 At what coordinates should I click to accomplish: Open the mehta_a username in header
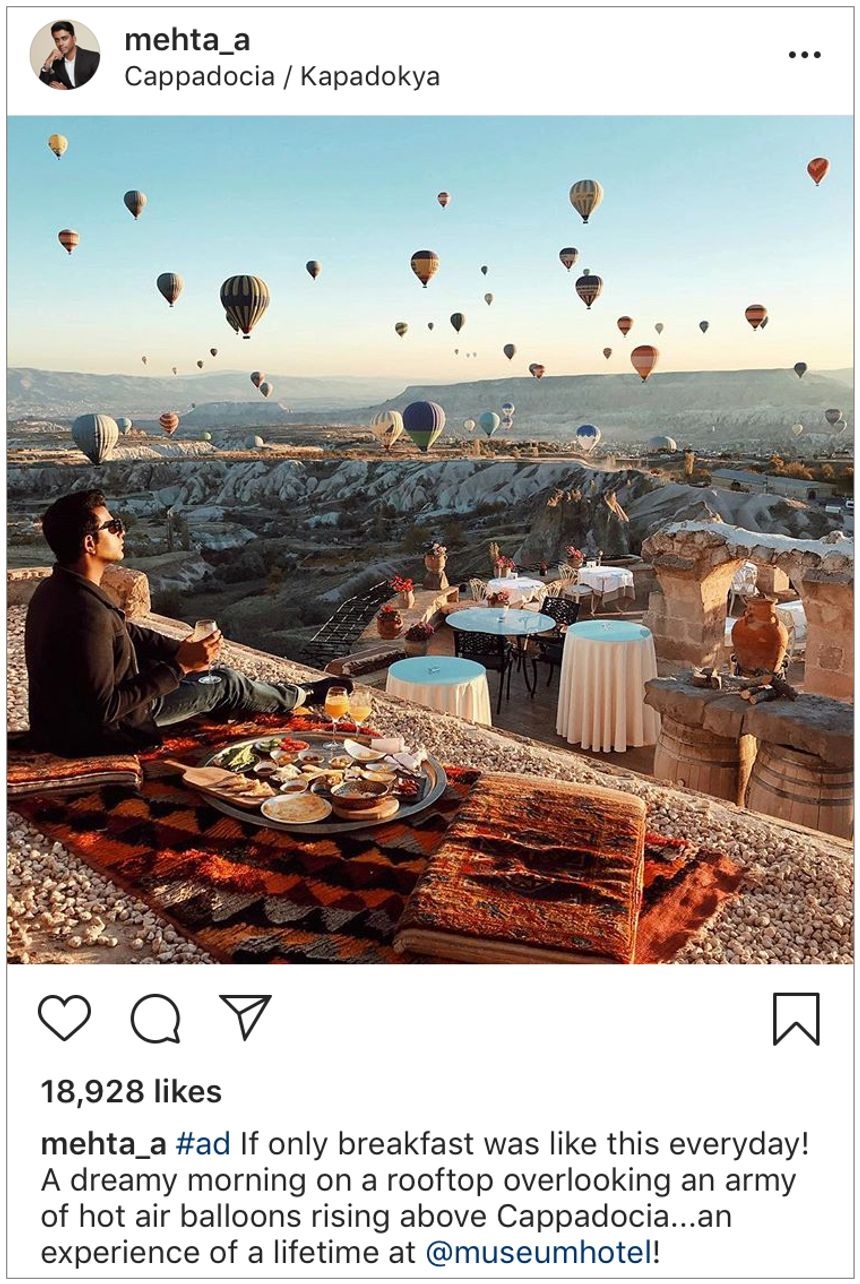coord(187,41)
